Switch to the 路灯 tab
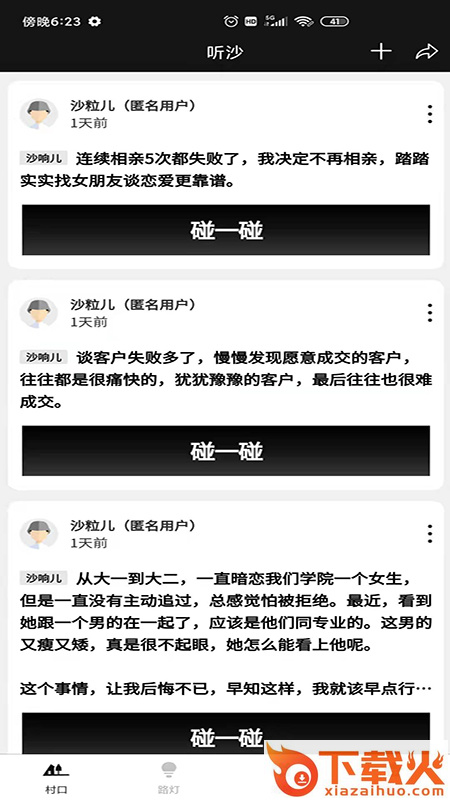The image size is (450, 800). tap(168, 778)
